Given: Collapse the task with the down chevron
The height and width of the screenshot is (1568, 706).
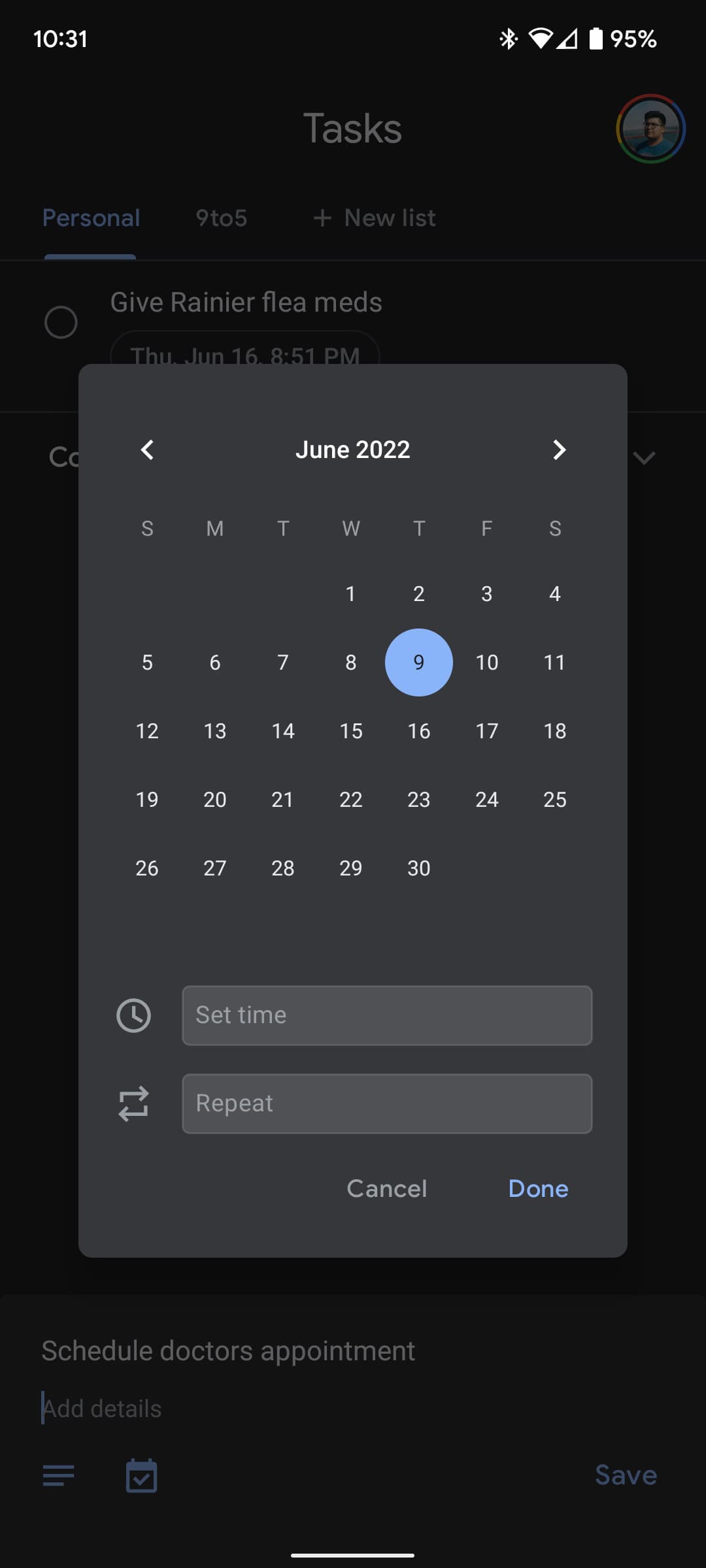Looking at the screenshot, I should coord(645,457).
